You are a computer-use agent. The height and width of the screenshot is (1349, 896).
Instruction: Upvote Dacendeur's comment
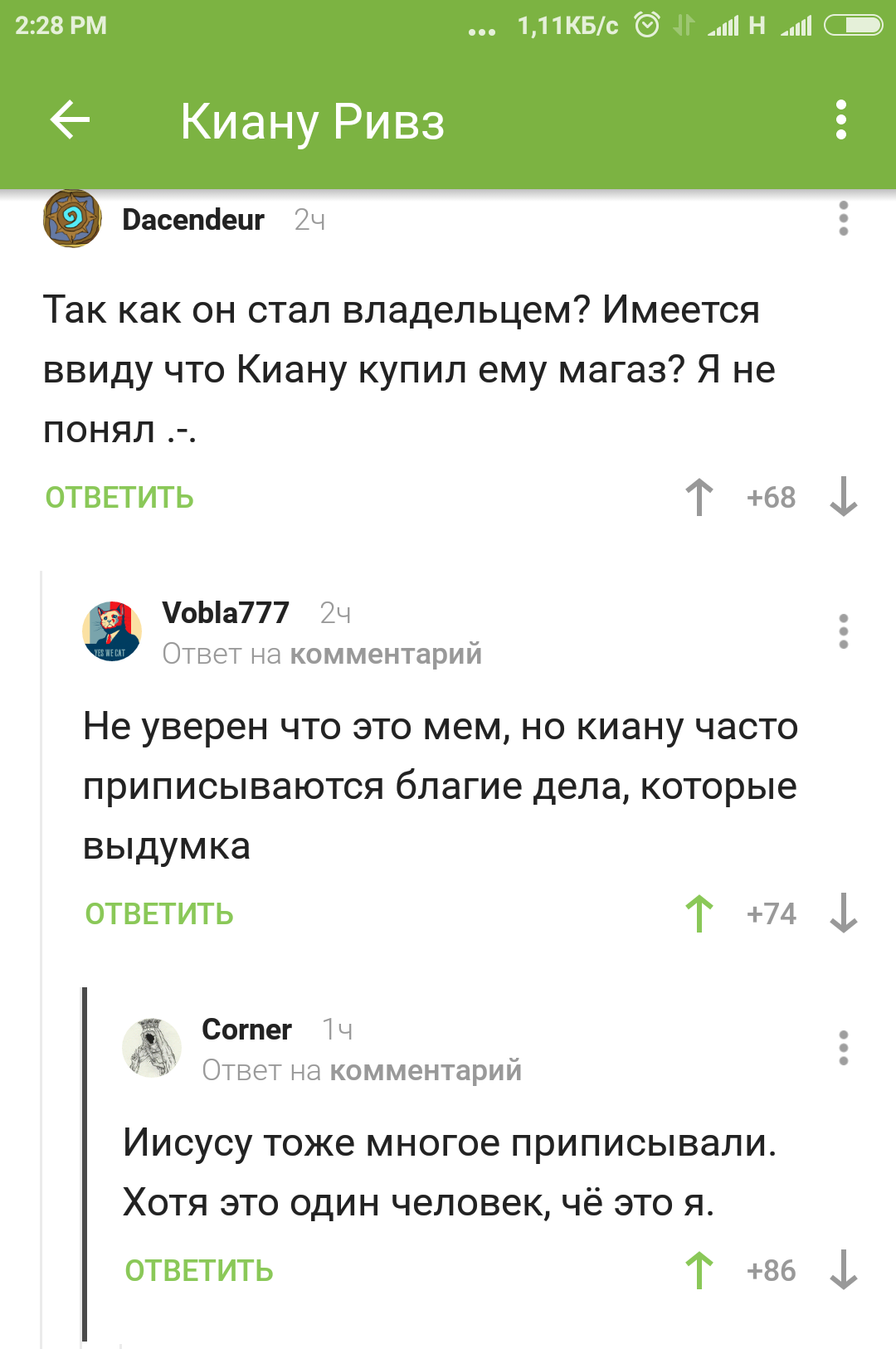tap(699, 498)
